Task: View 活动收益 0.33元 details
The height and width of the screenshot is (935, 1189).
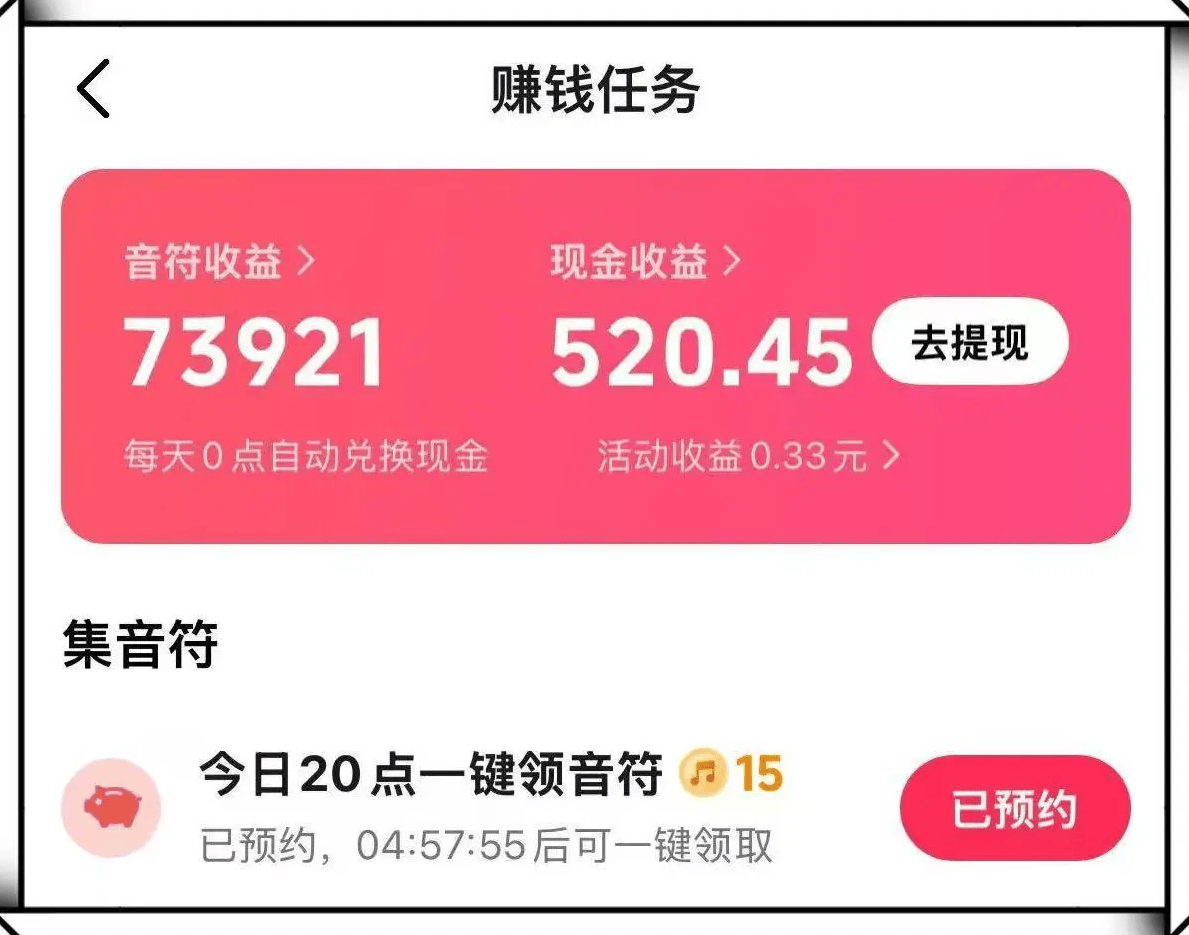Action: 748,457
